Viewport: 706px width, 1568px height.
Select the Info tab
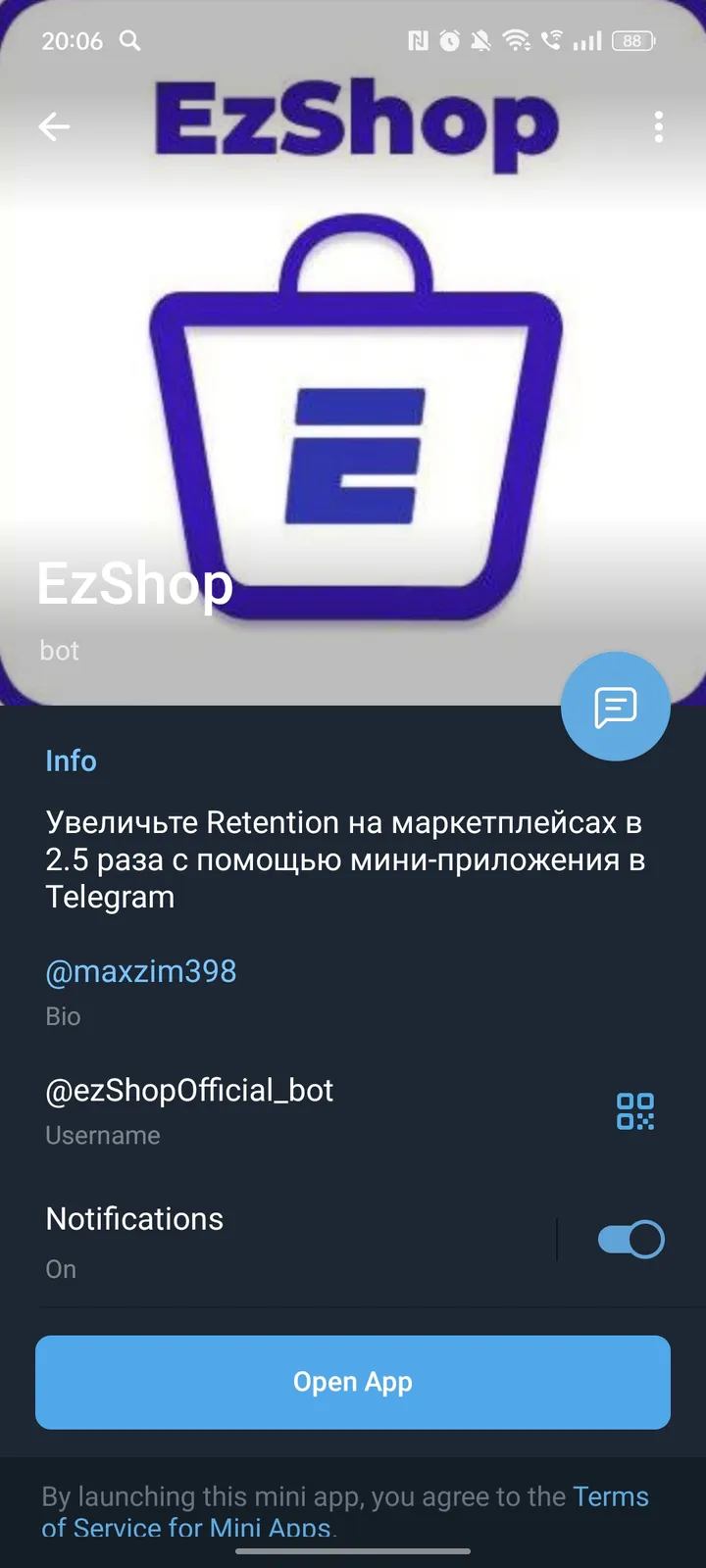tap(71, 760)
